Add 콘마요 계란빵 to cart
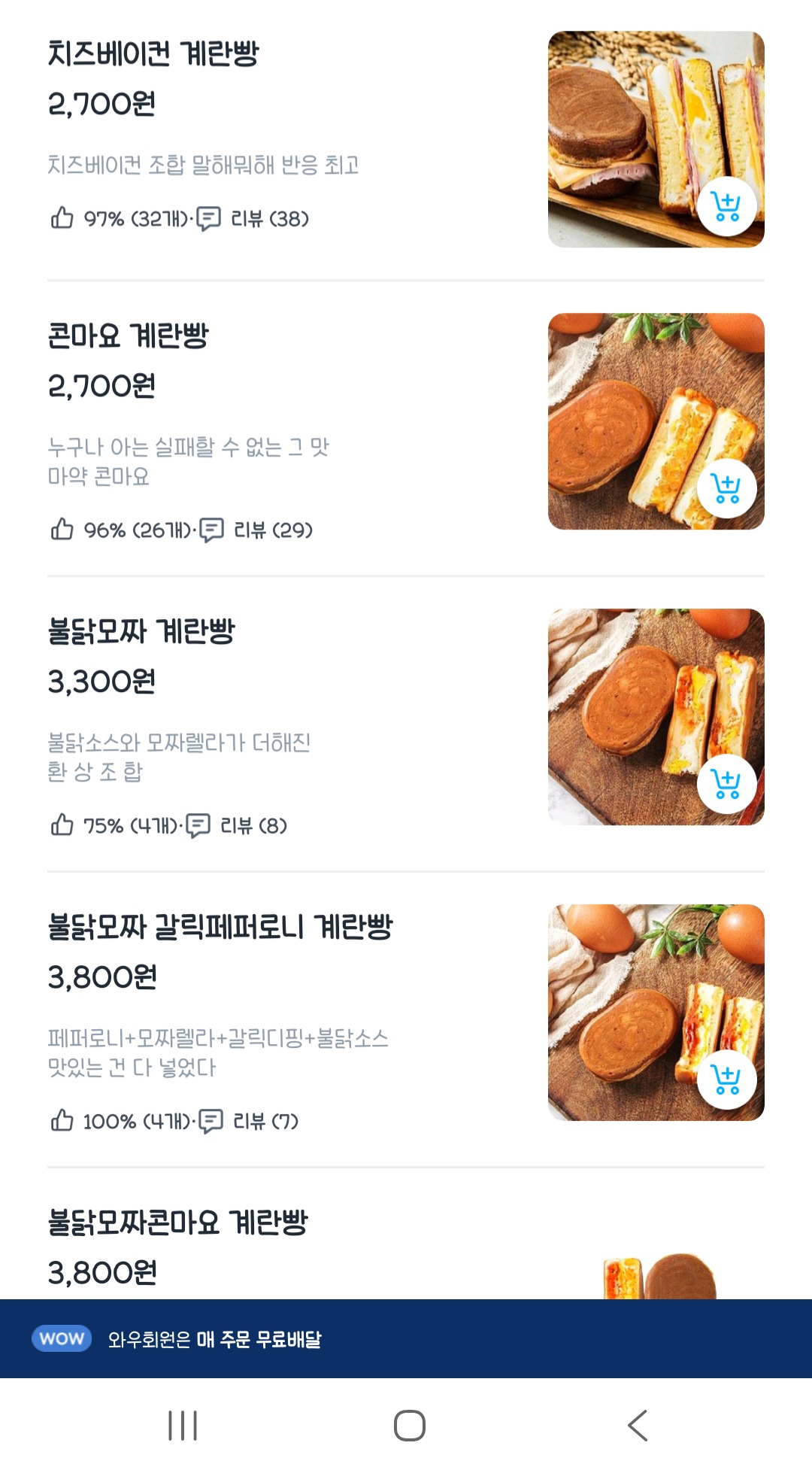The image size is (812, 1473). pyautogui.click(x=726, y=489)
